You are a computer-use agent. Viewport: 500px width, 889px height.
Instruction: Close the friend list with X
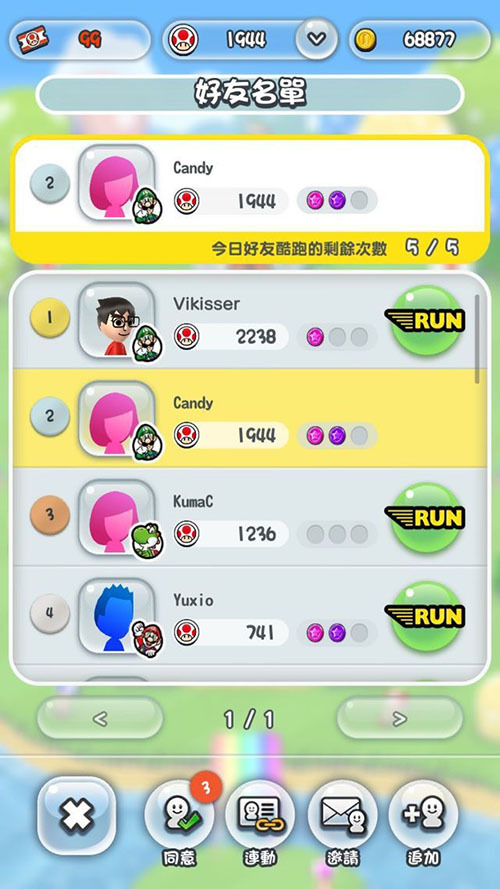coord(77,816)
